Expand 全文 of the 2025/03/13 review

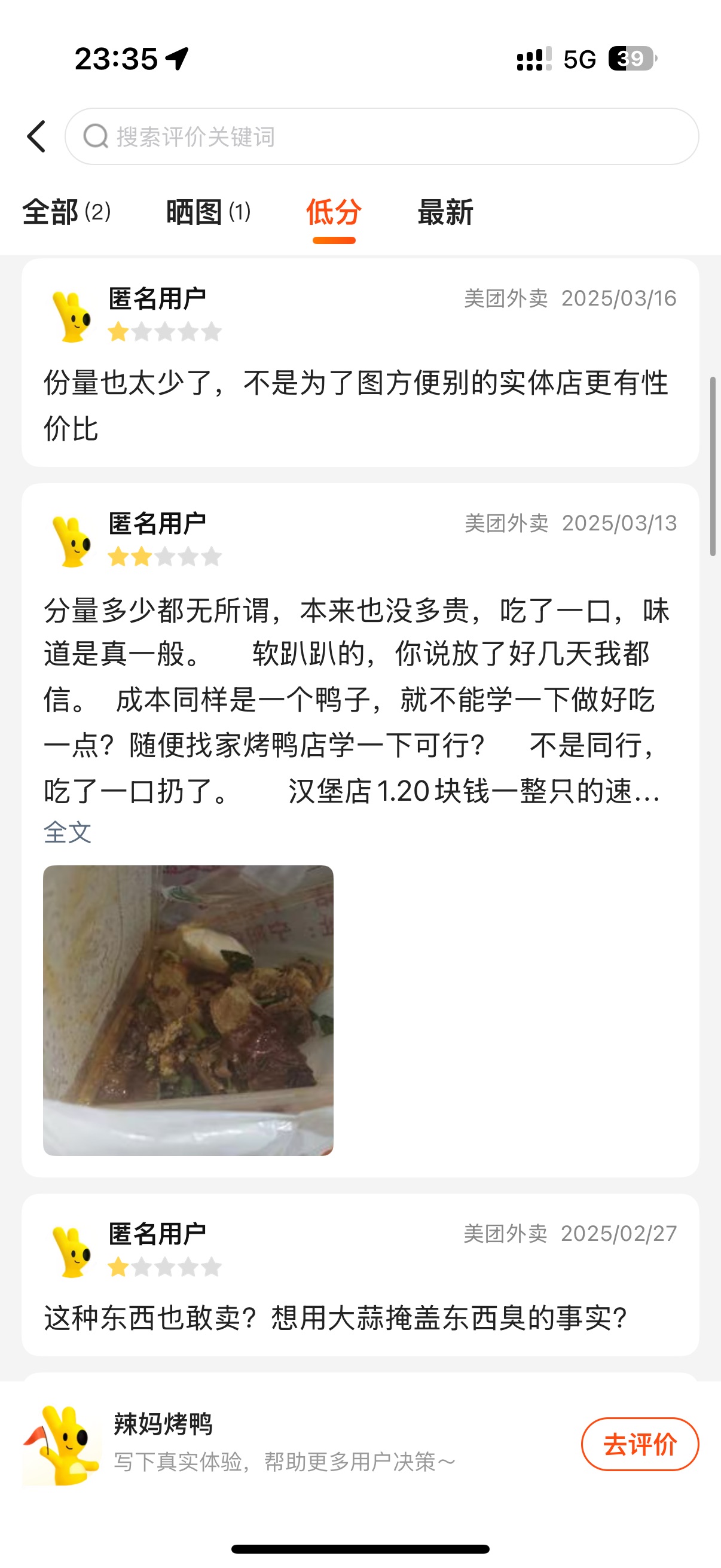68,832
